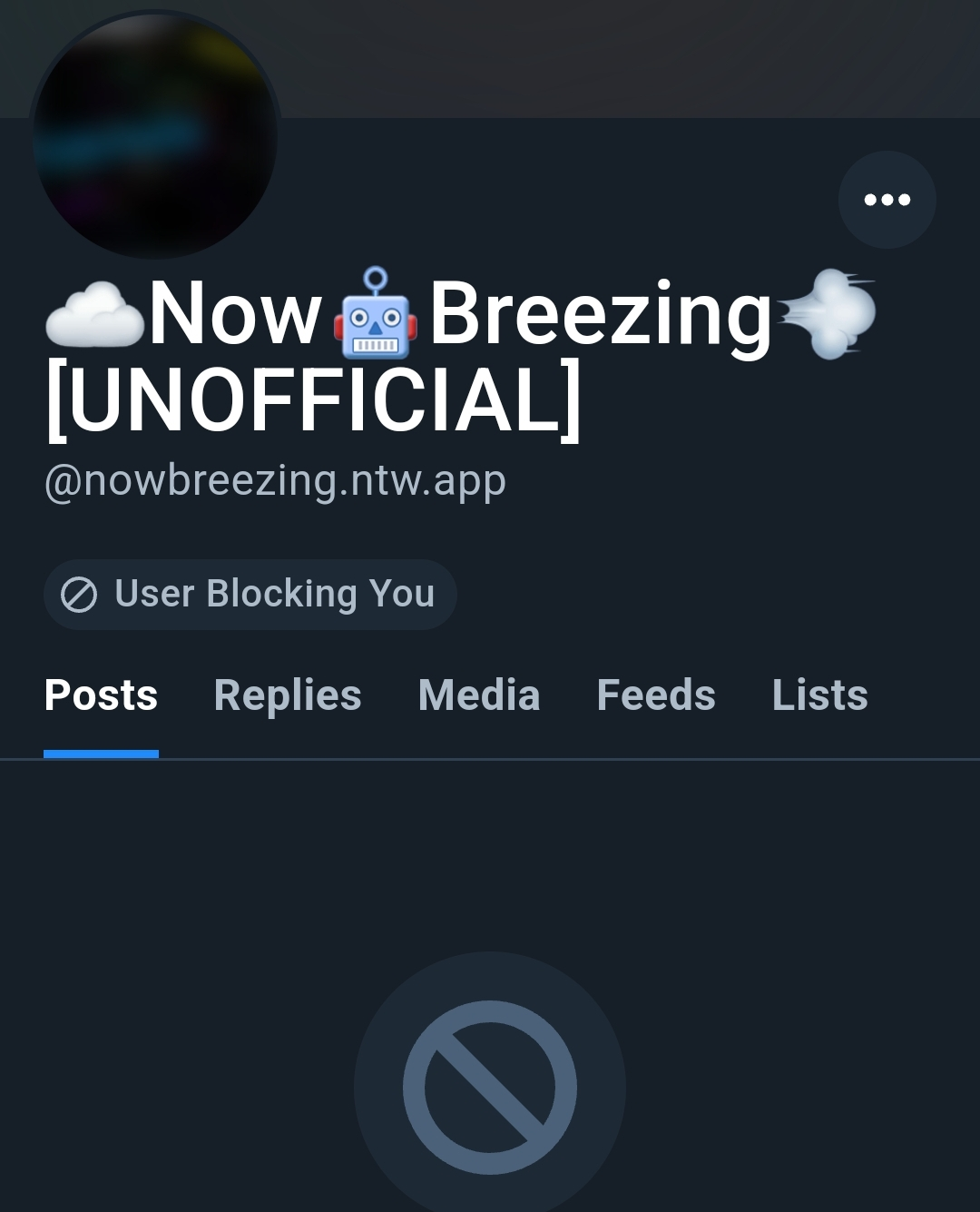View the blurred profile avatar
The width and height of the screenshot is (980, 1212).
tap(154, 136)
